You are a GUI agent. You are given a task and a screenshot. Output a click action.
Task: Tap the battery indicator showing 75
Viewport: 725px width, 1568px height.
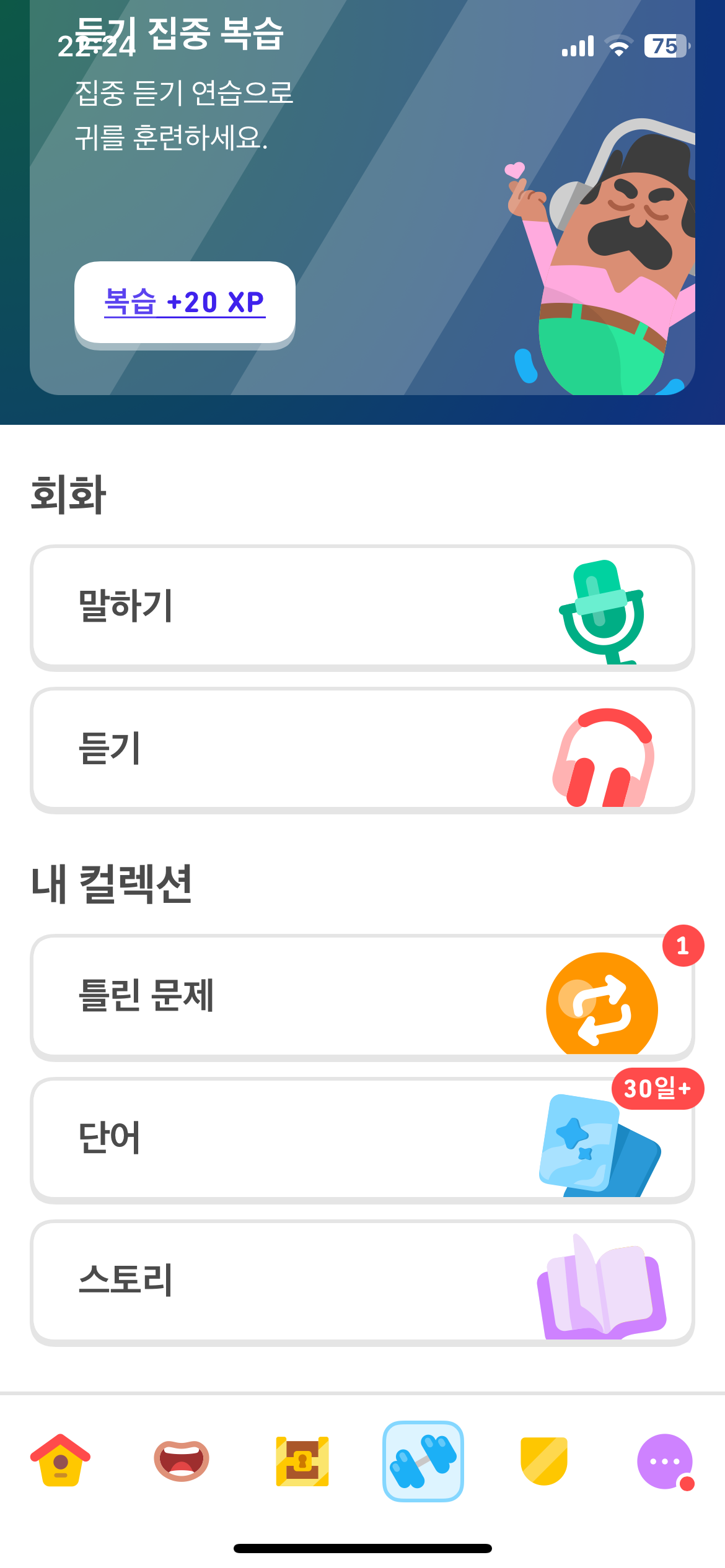667,46
